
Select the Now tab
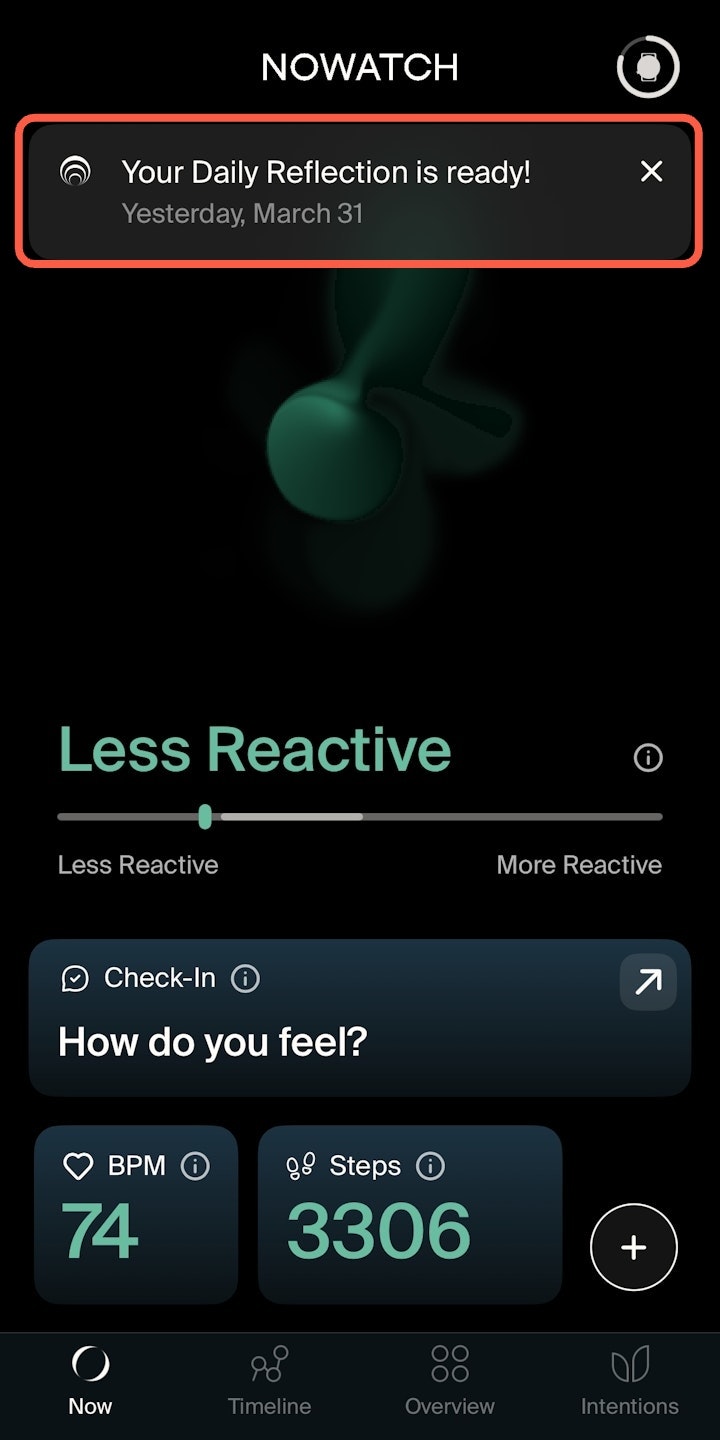click(90, 1380)
